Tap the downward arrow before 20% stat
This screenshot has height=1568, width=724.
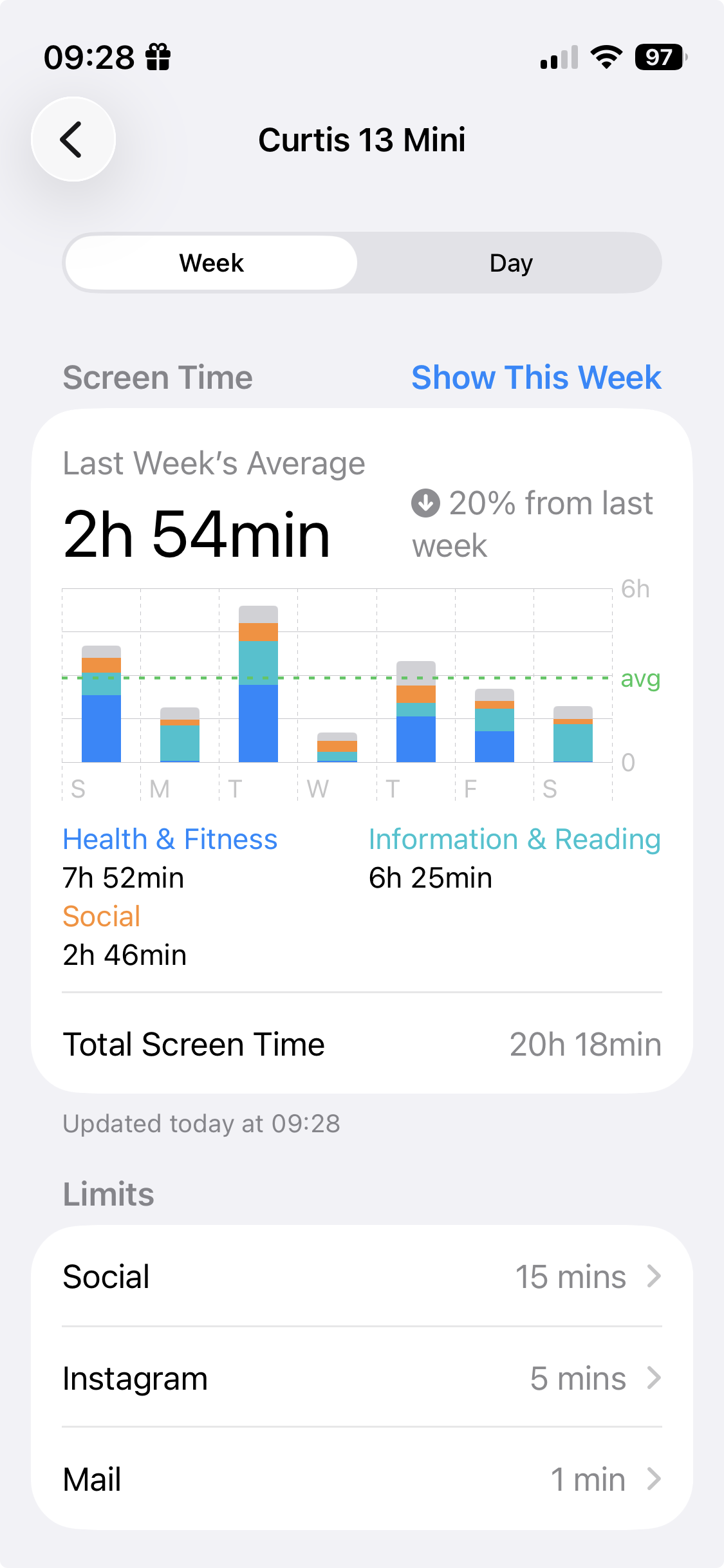tap(425, 503)
